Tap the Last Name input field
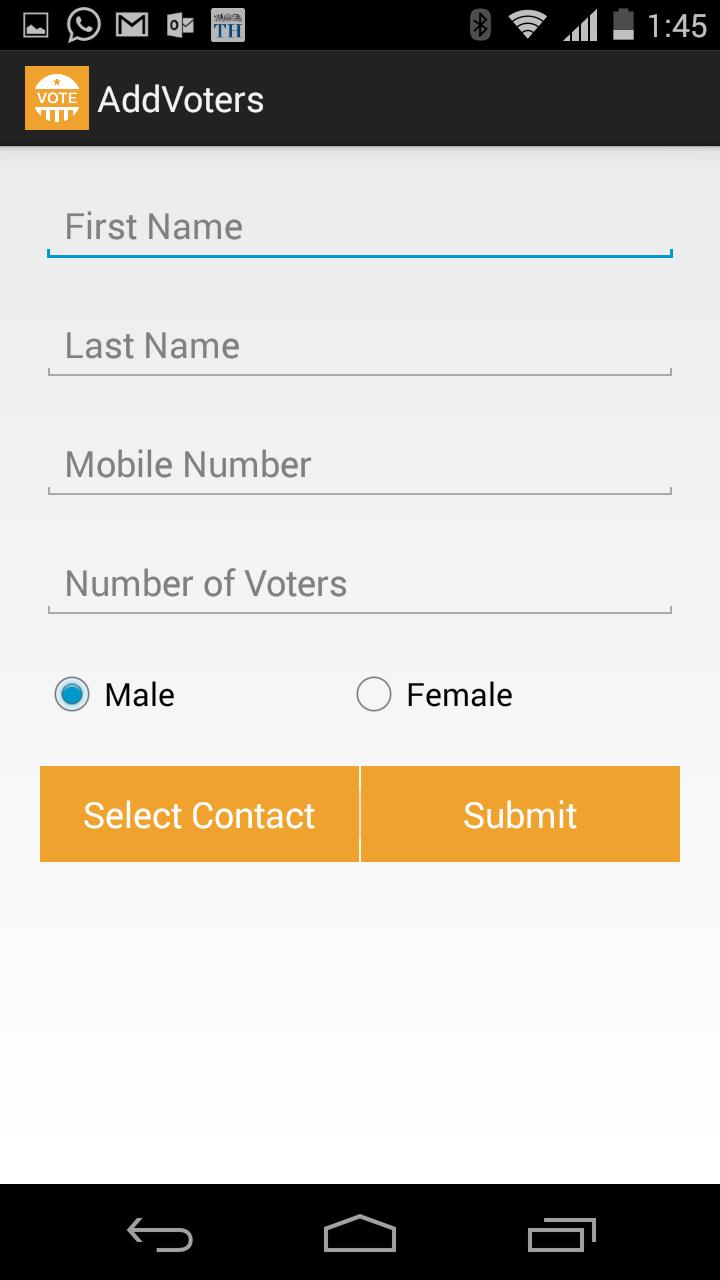 360,346
